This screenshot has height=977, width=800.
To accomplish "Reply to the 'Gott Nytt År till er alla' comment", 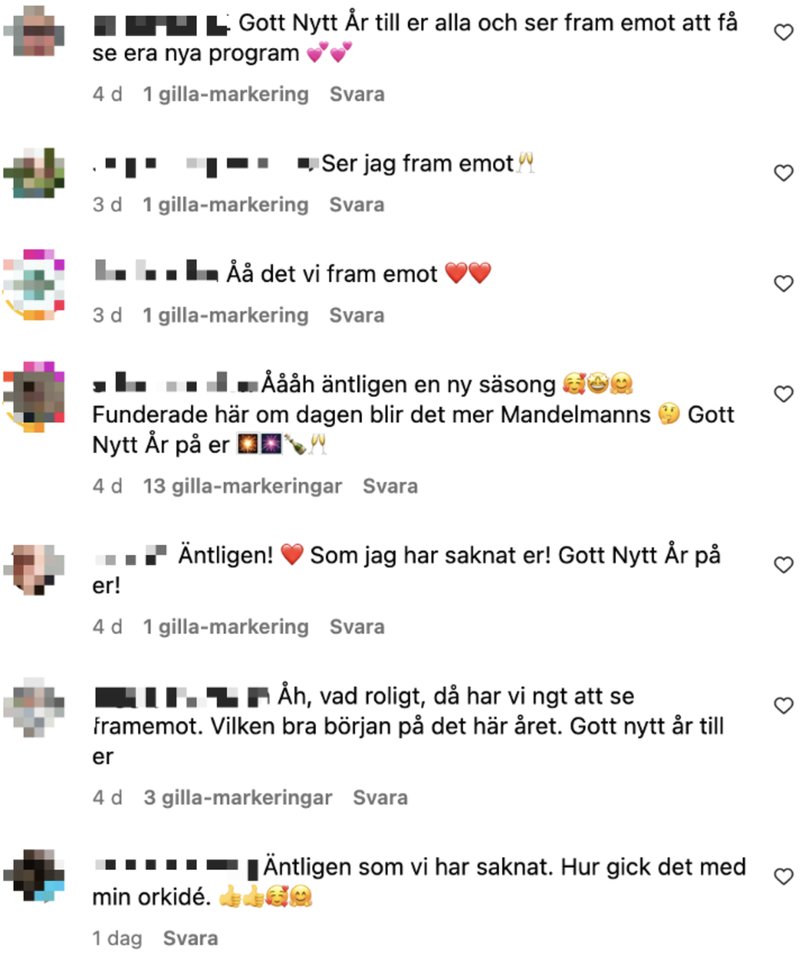I will pos(357,94).
